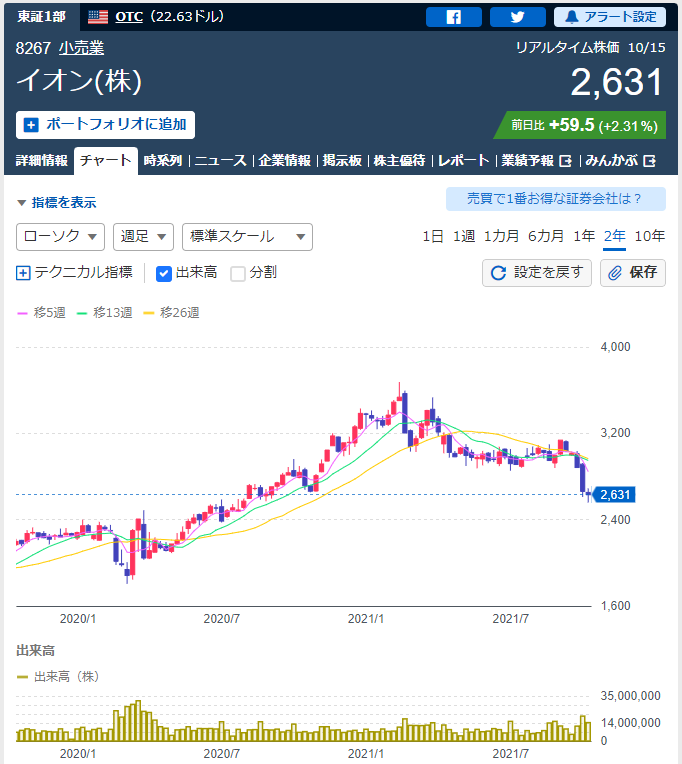Screen dimensions: 682x764
Task: Uncheck the 出来高 checkbox
Action: [x=165, y=273]
